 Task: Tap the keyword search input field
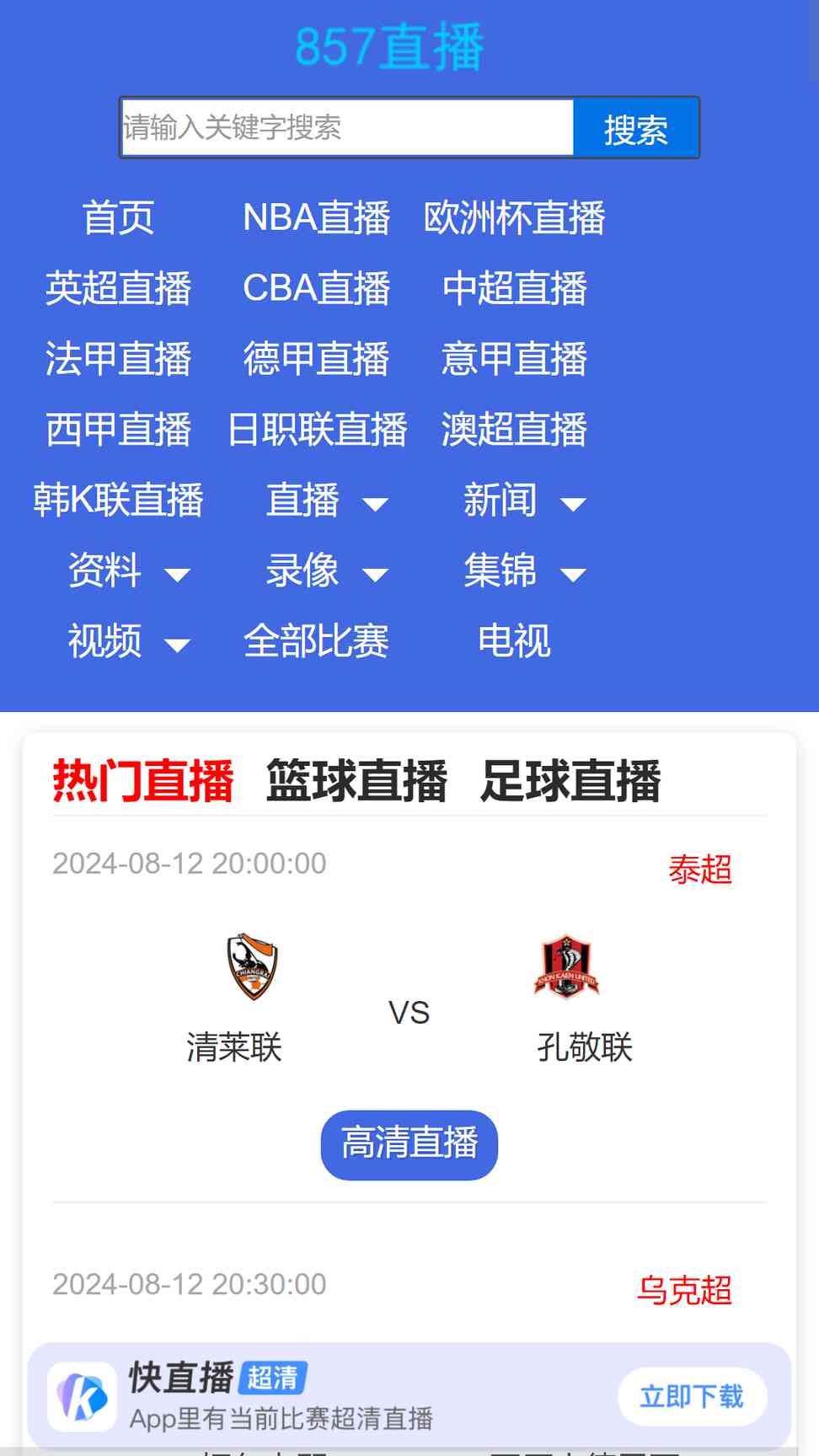(347, 128)
